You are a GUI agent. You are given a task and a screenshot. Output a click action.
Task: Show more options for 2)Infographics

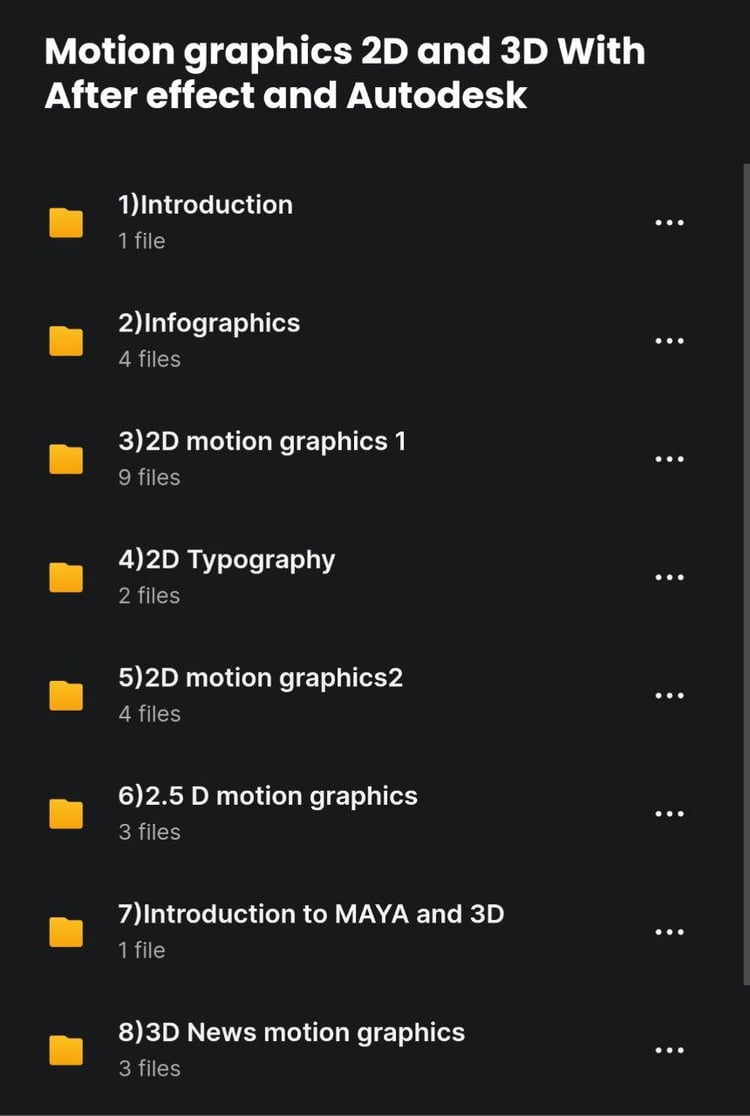pos(669,341)
